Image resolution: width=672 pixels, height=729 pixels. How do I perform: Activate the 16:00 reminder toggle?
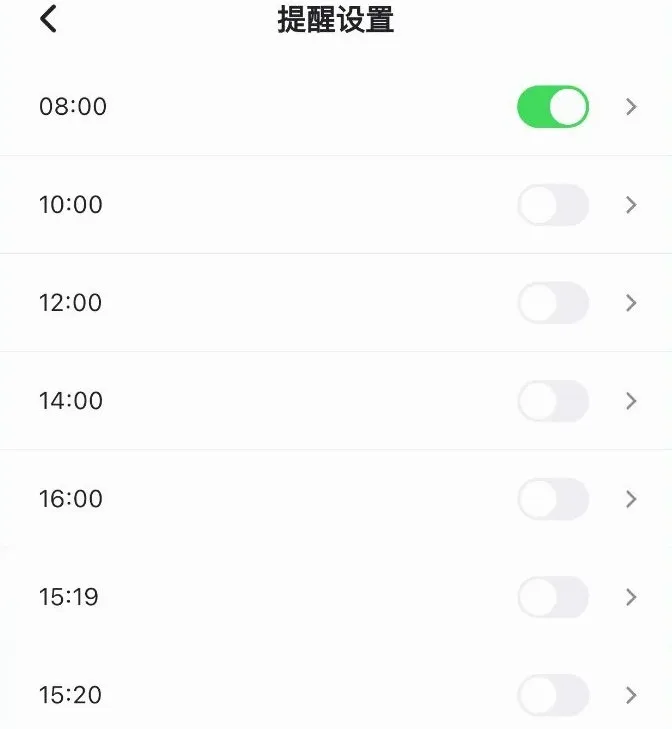click(x=552, y=499)
